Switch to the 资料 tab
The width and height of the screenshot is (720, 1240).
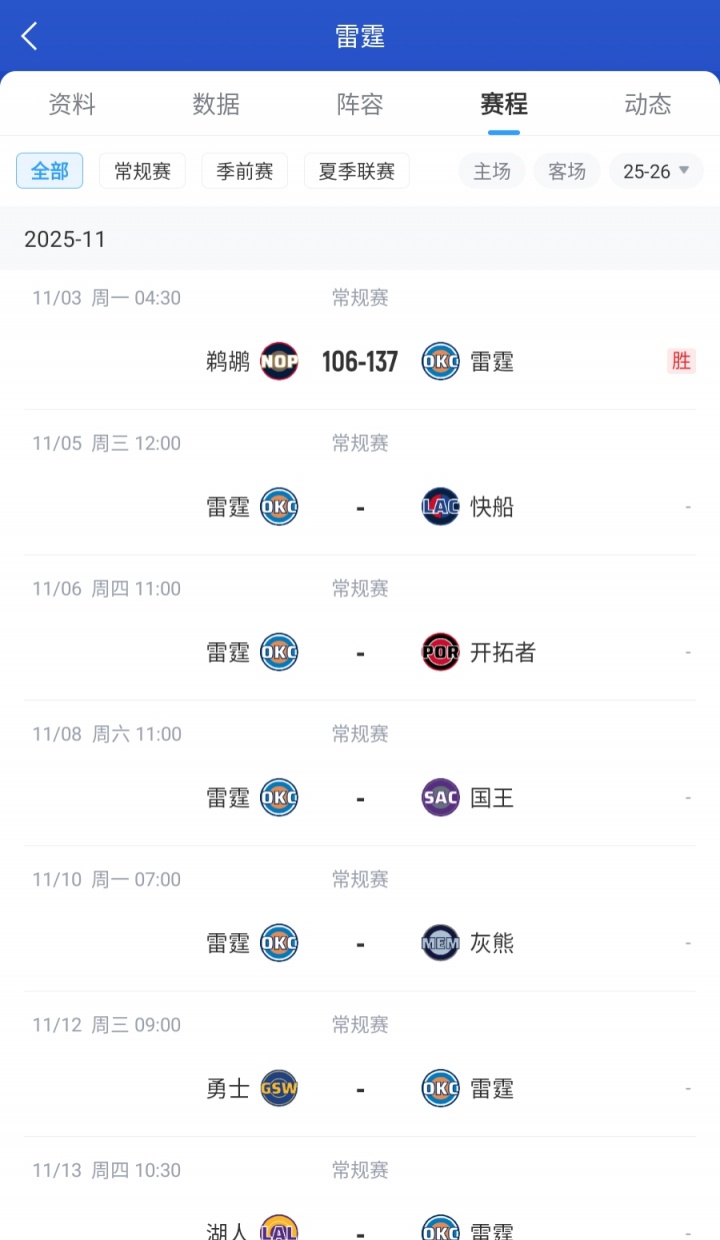click(72, 104)
